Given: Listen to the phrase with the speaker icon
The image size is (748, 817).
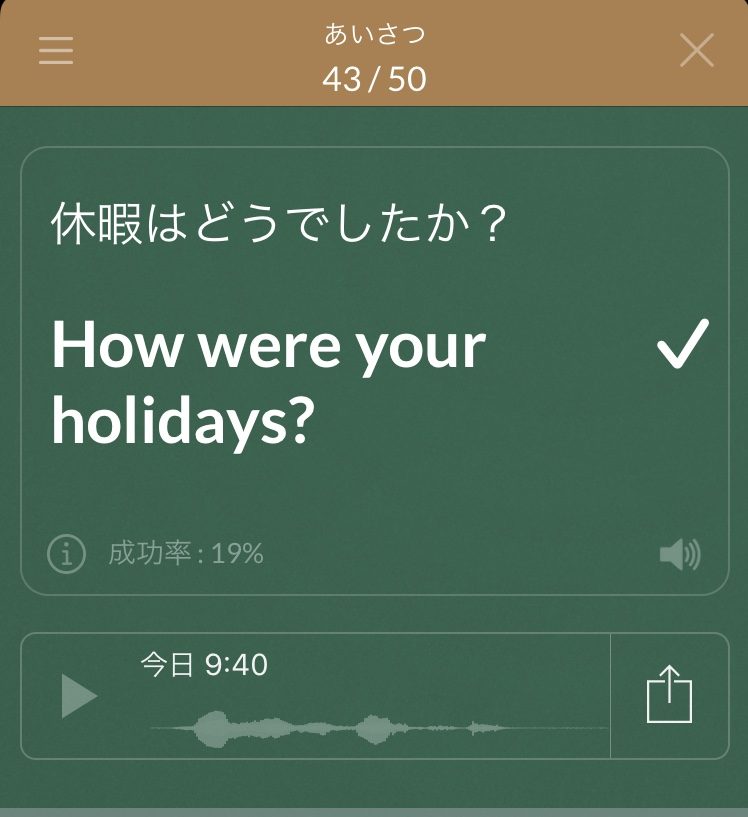Looking at the screenshot, I should tap(680, 553).
